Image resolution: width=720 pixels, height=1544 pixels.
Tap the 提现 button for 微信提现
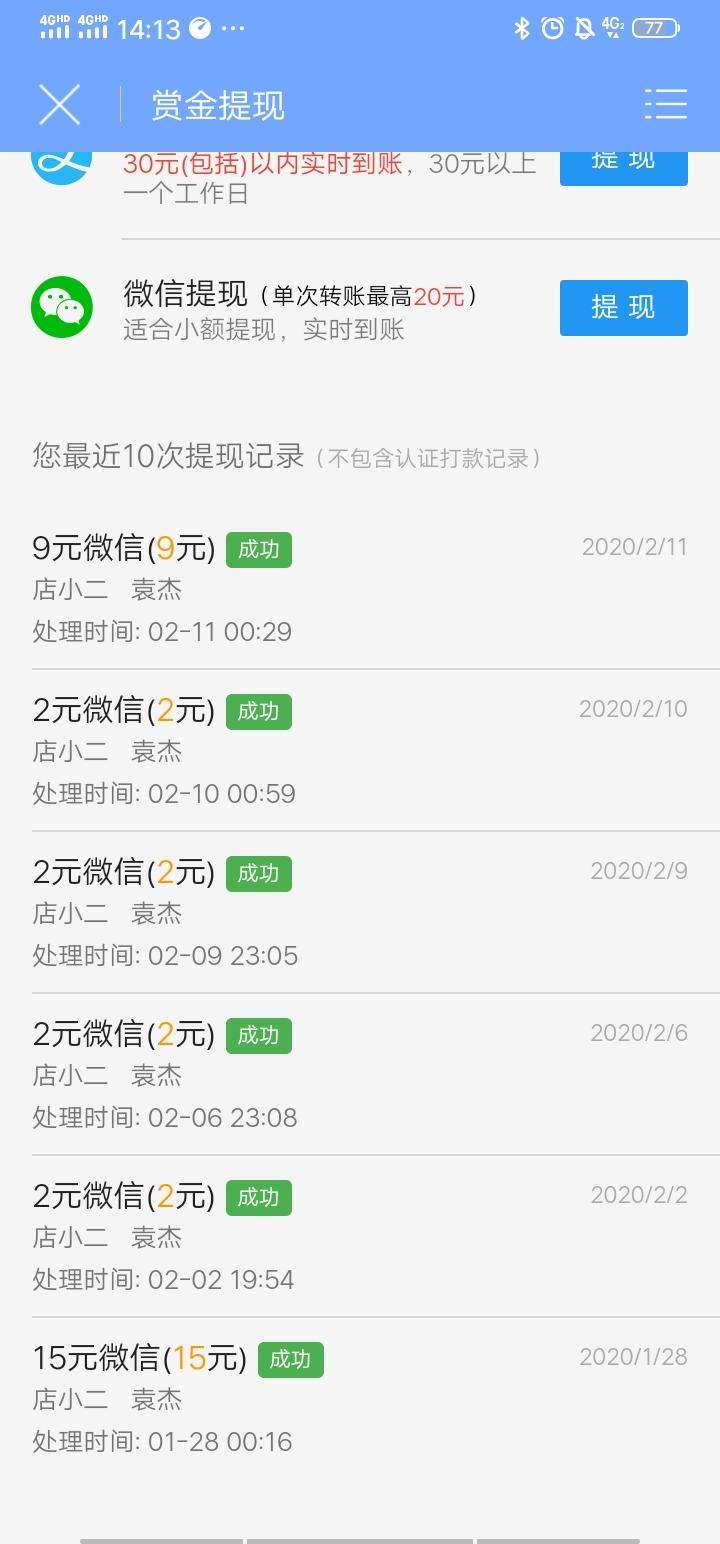622,308
